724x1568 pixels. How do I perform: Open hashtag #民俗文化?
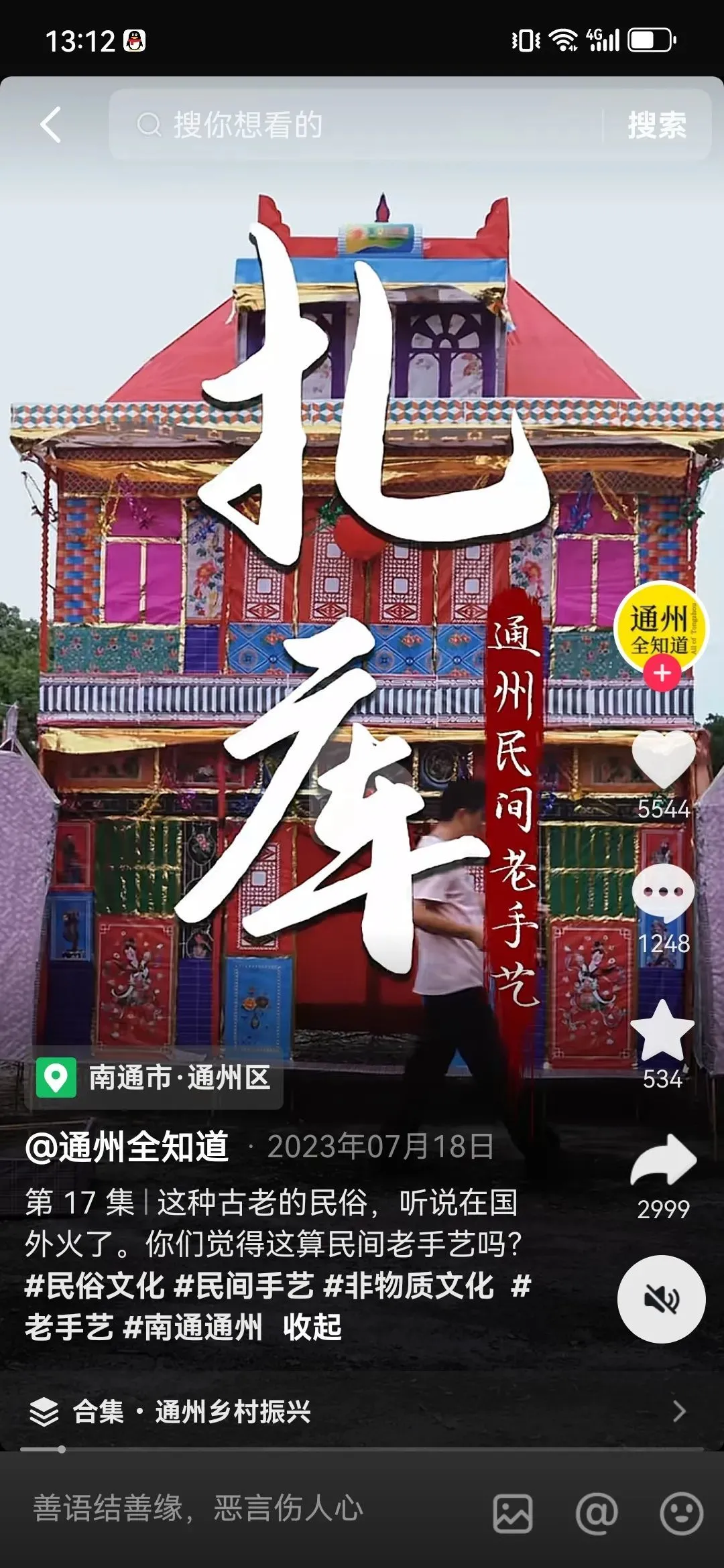[x=95, y=1286]
